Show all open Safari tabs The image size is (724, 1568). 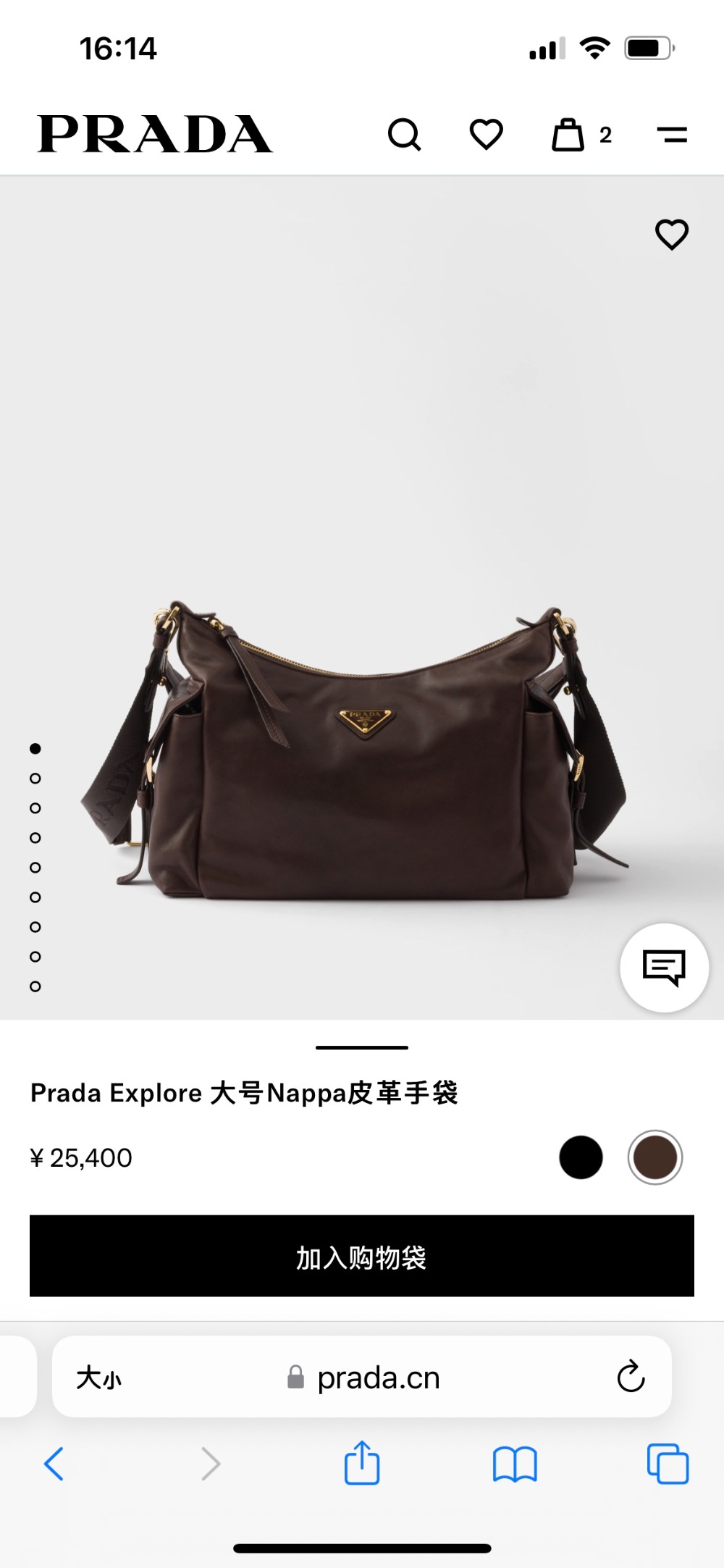click(668, 1464)
